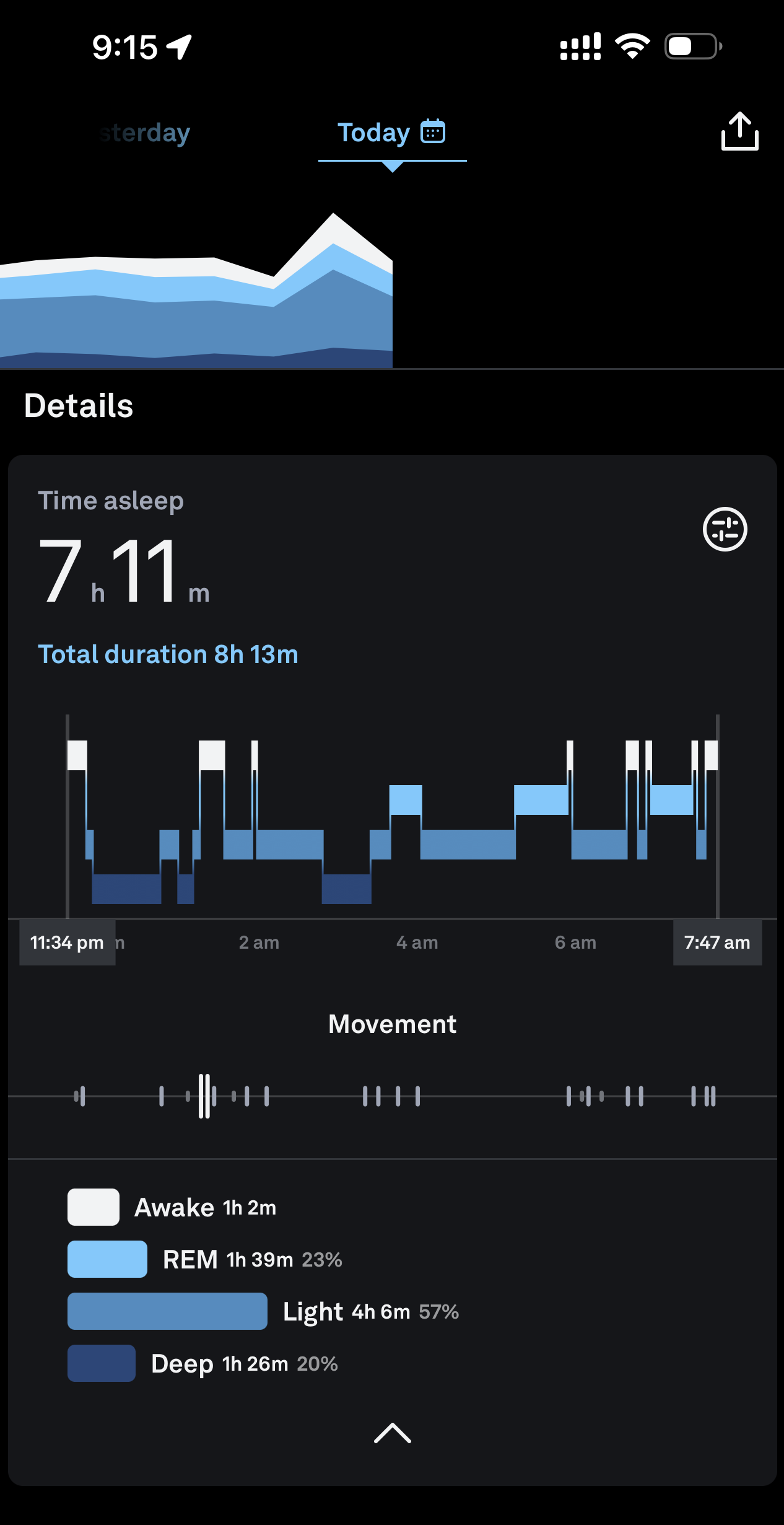Tap the down arrow beneath the Today tab

click(x=392, y=166)
